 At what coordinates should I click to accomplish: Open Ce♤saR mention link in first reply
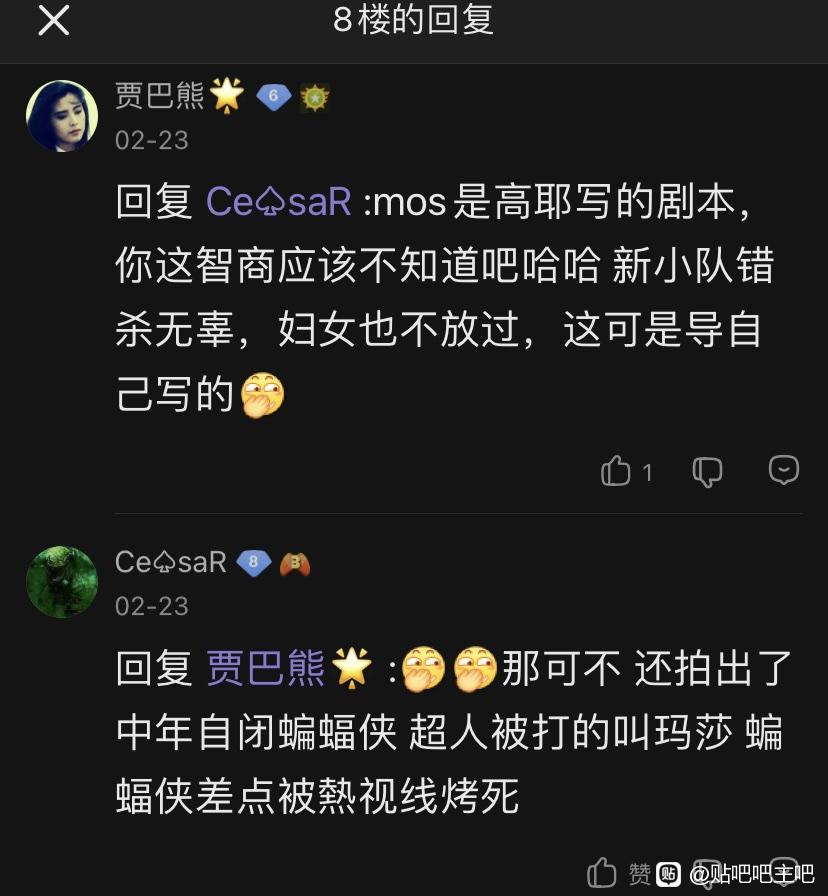[278, 202]
